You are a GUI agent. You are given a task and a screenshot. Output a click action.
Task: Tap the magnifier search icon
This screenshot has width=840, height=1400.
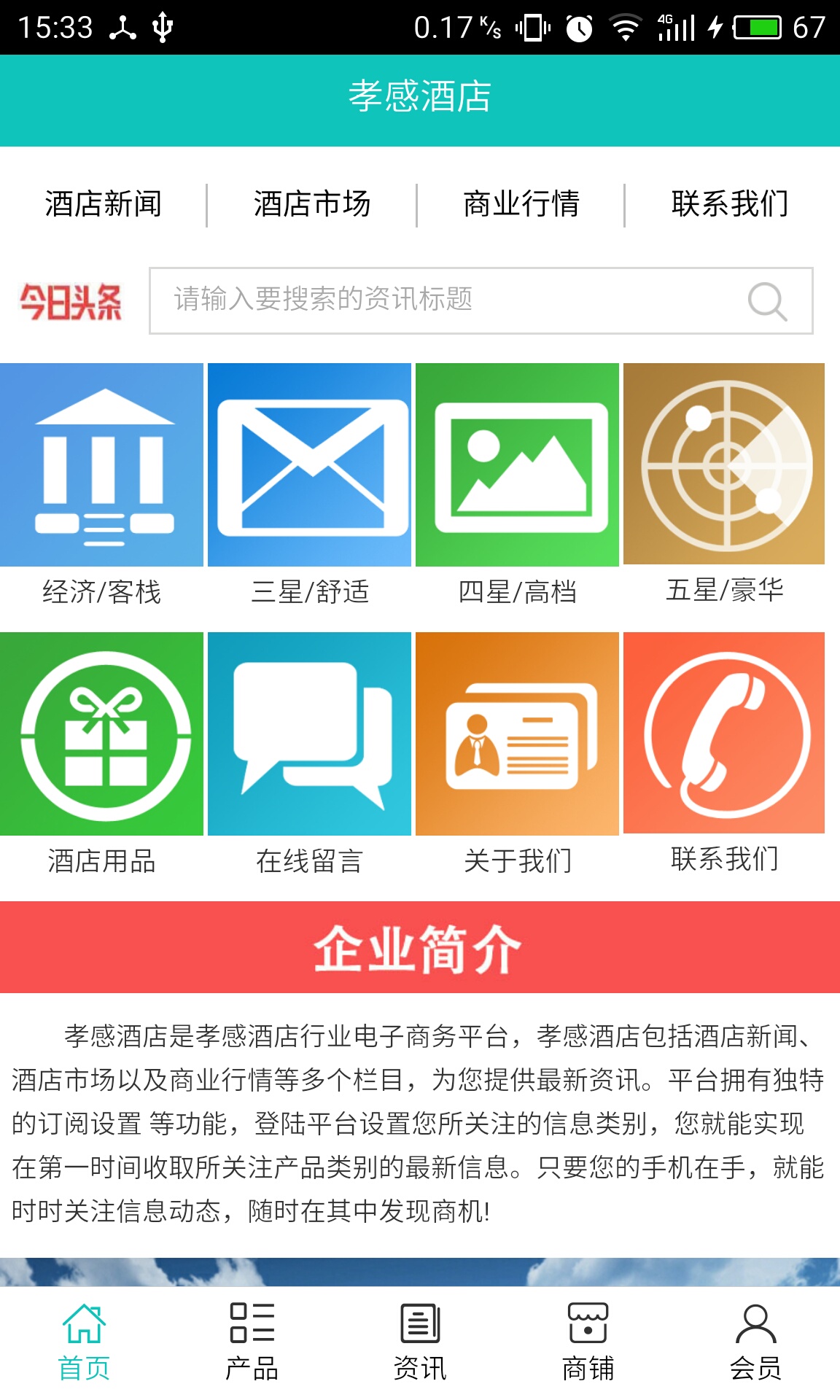[x=767, y=301]
